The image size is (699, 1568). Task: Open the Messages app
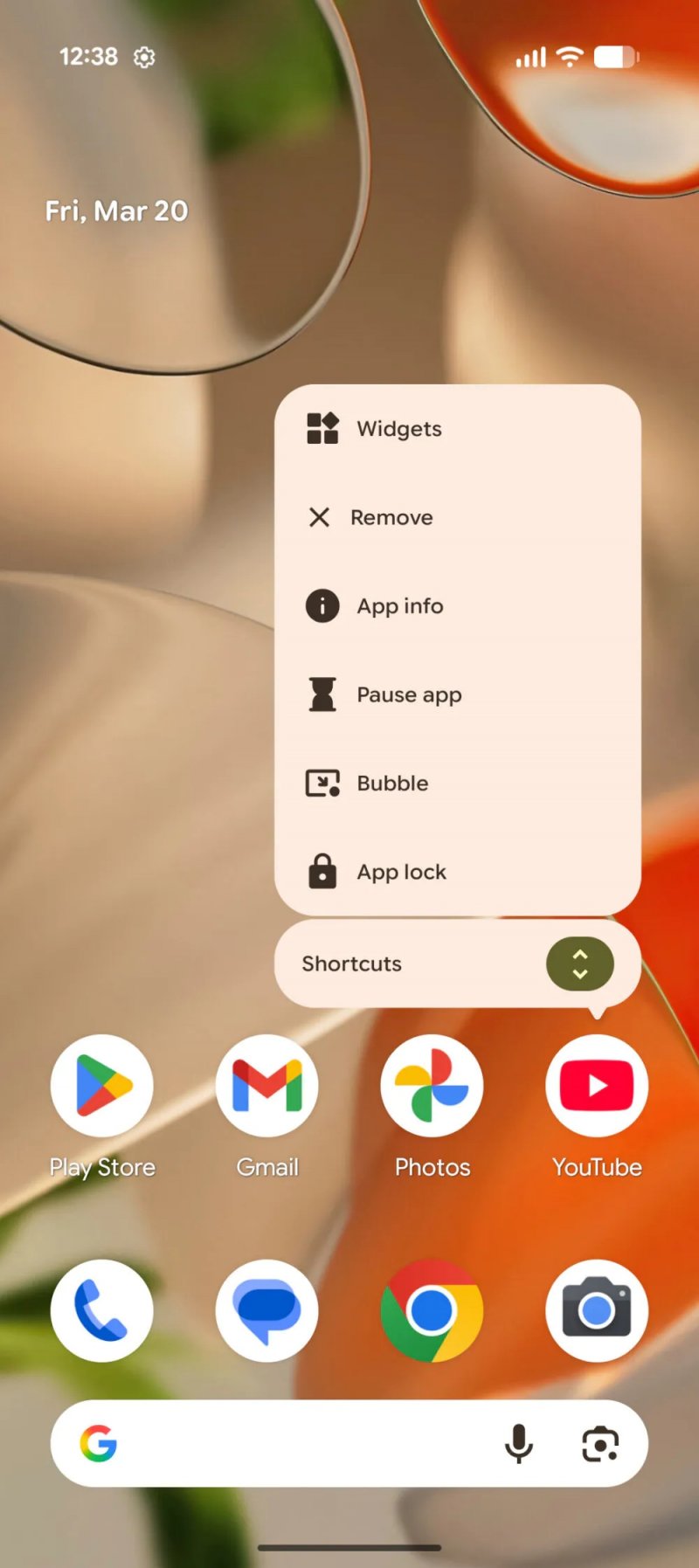(267, 1310)
